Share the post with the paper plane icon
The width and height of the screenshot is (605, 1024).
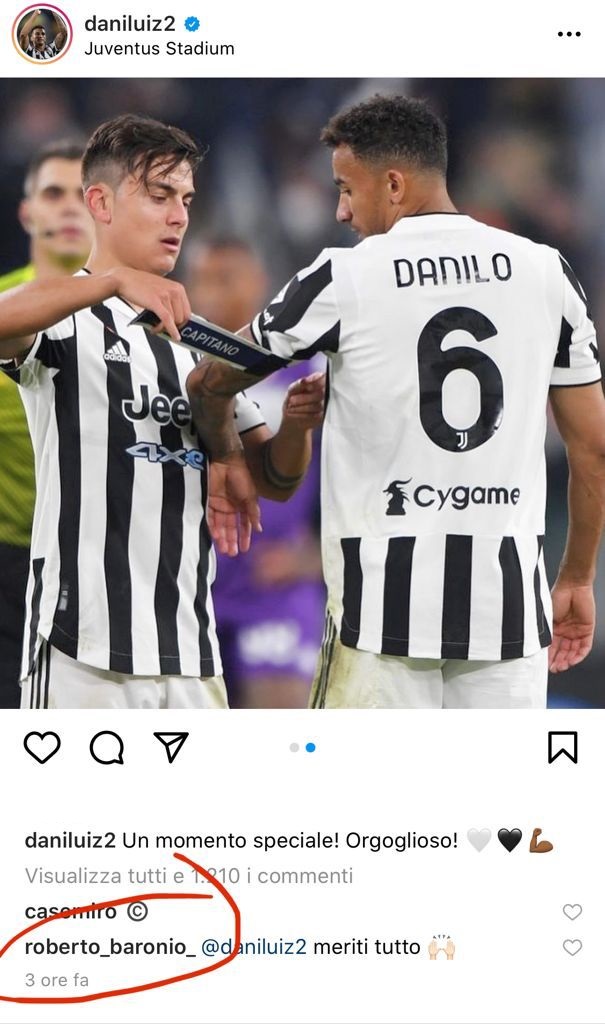pos(171,747)
